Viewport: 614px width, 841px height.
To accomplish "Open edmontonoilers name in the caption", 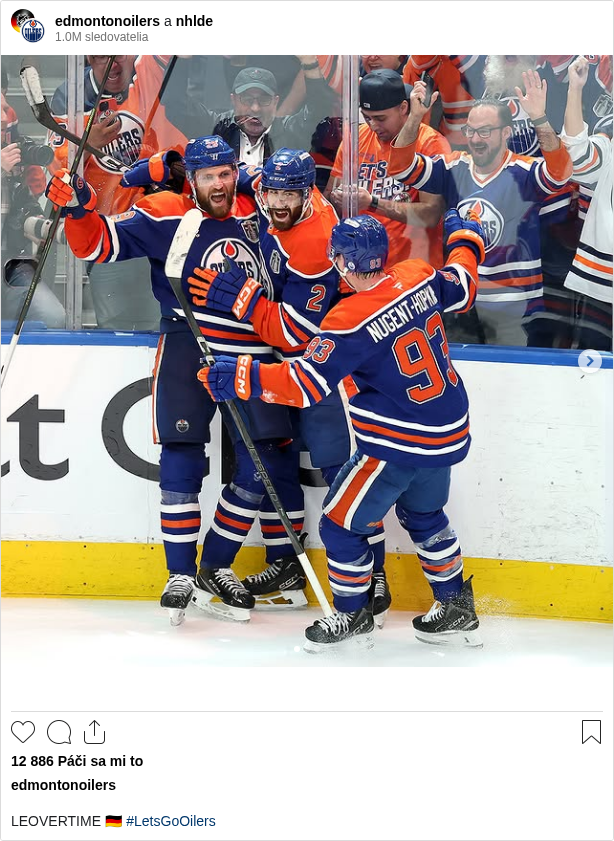I will 63,785.
